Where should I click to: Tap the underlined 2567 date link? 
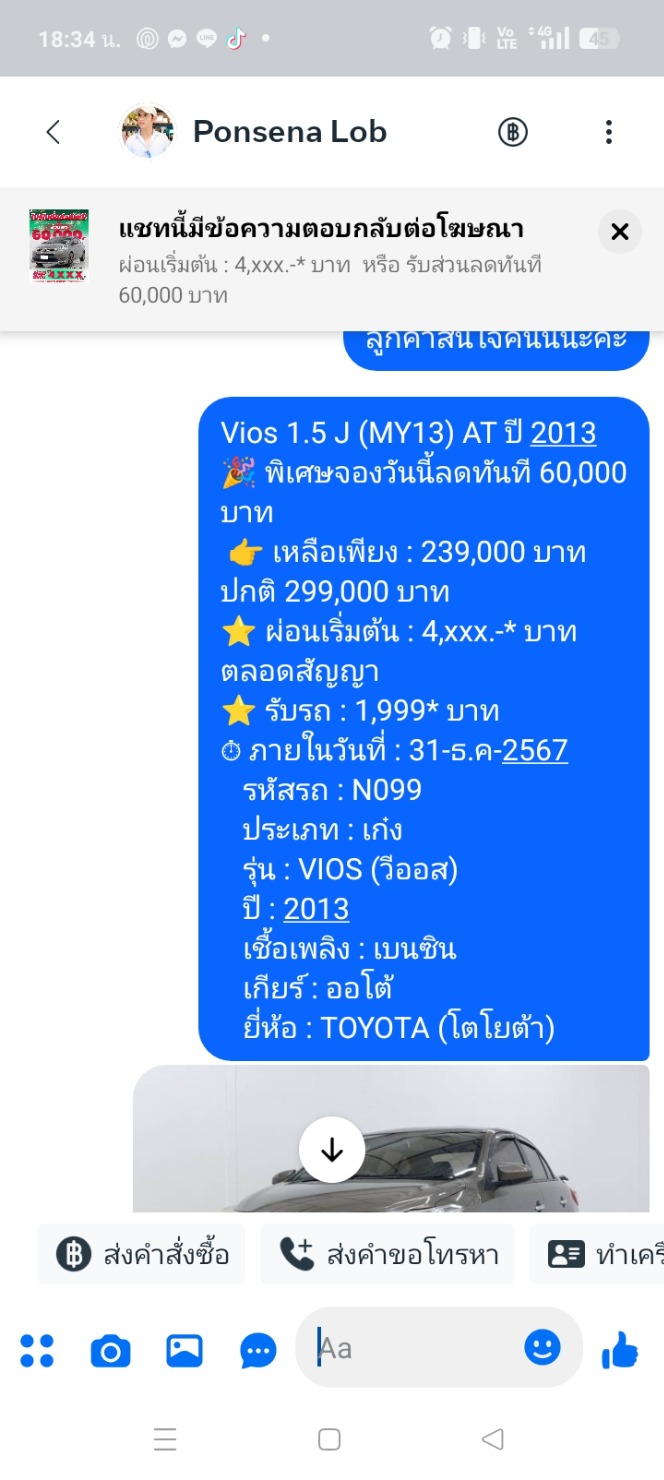click(535, 750)
